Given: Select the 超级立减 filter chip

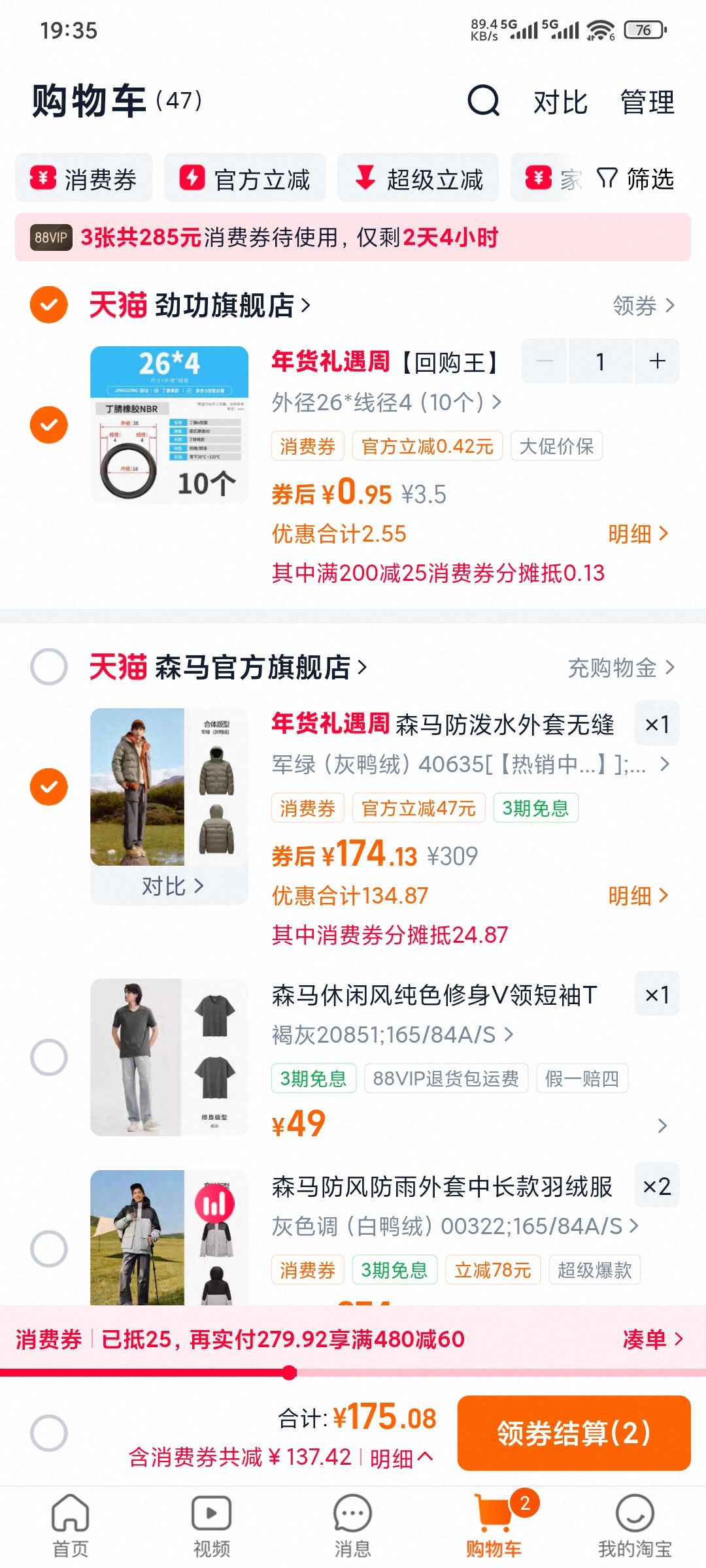Looking at the screenshot, I should click(418, 178).
